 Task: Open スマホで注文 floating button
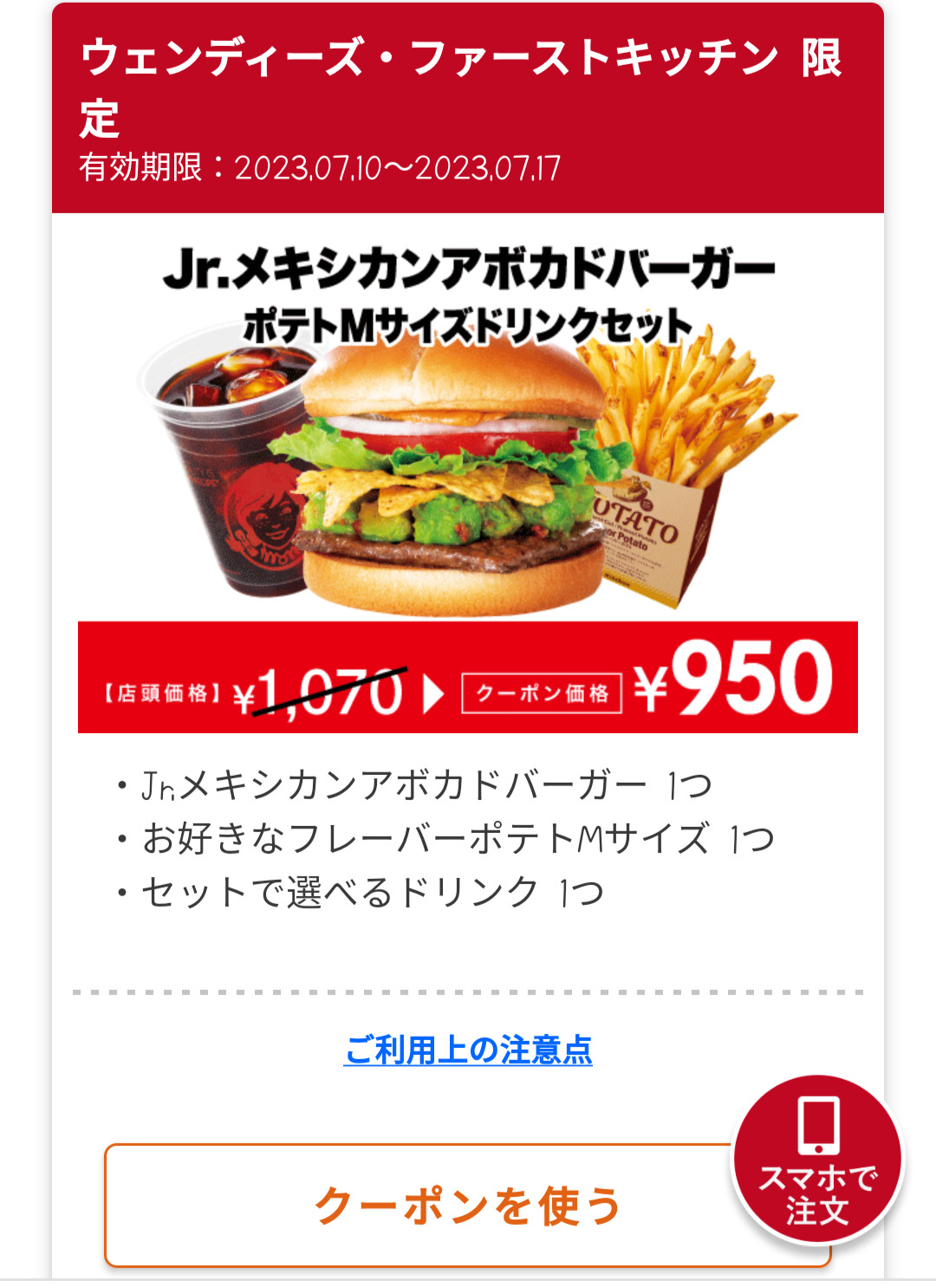point(818,1159)
